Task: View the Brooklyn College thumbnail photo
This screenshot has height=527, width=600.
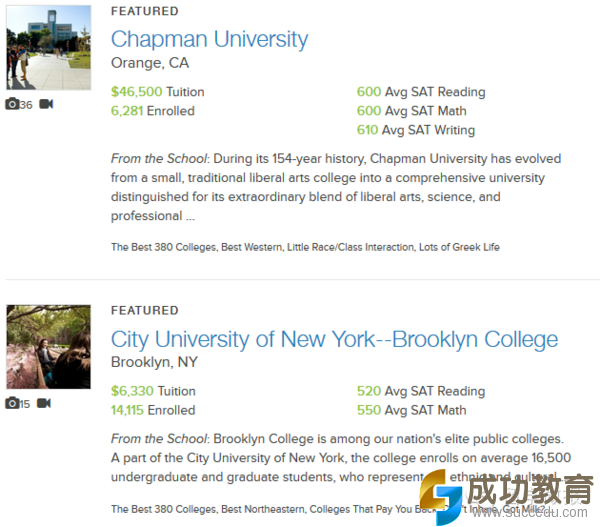Action: pyautogui.click(x=48, y=346)
